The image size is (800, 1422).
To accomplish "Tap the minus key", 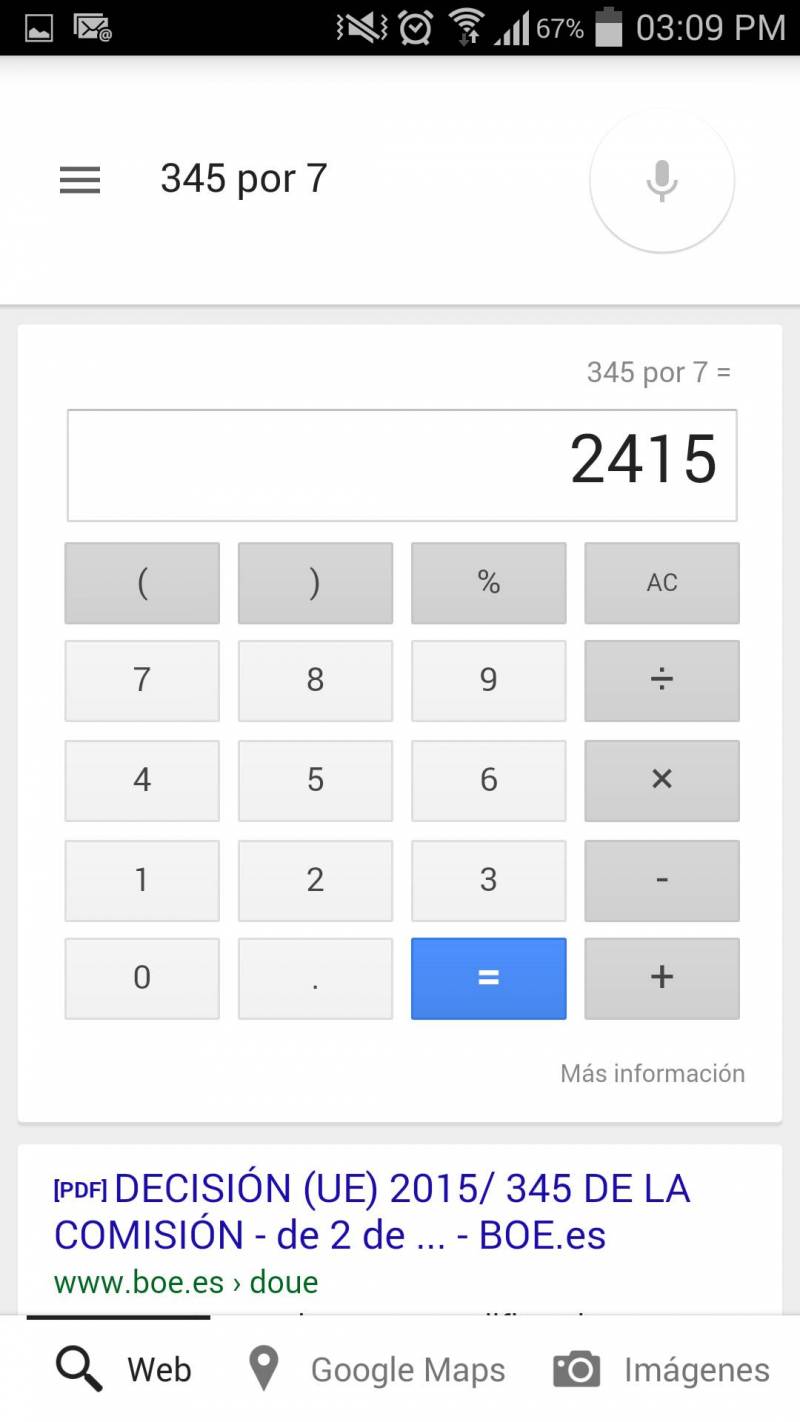I will click(x=662, y=880).
